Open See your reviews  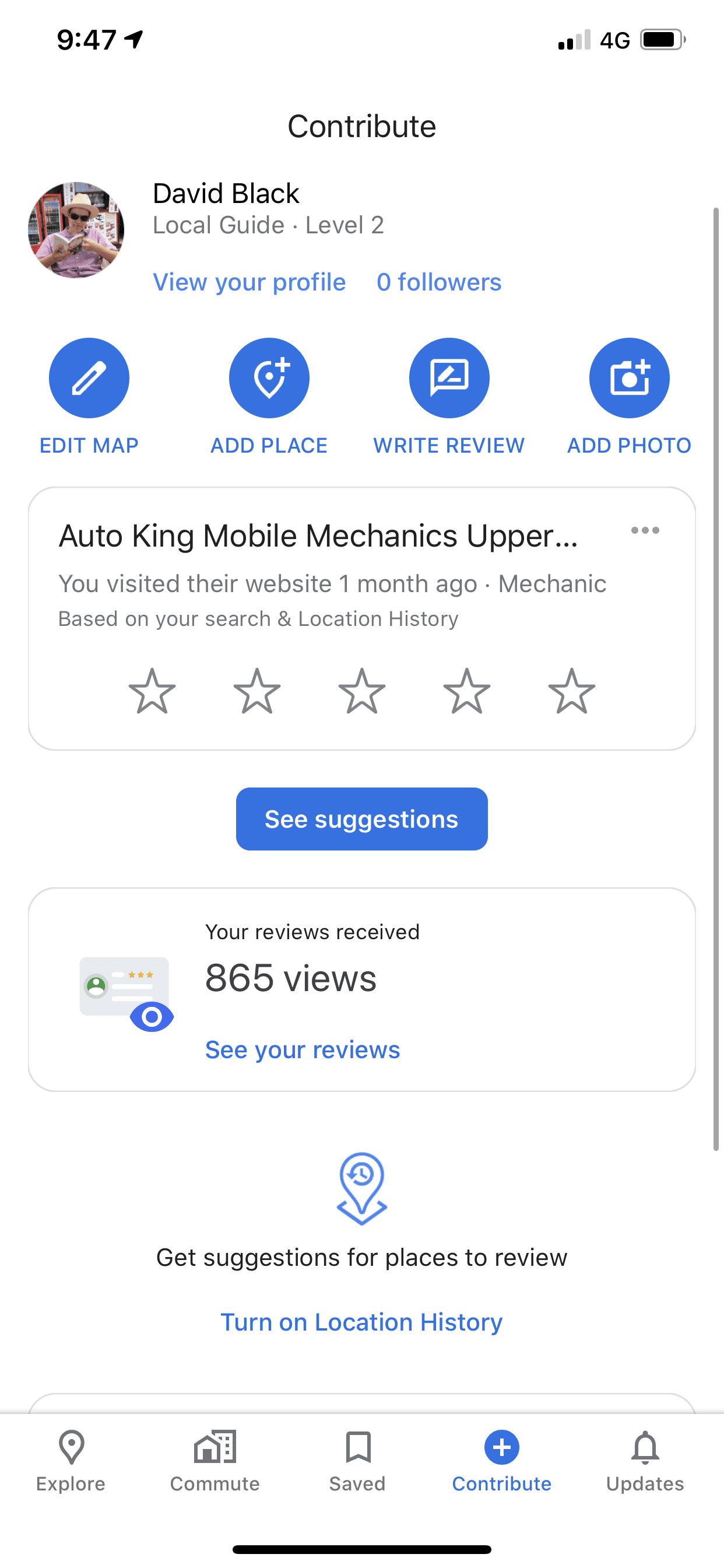coord(302,1049)
